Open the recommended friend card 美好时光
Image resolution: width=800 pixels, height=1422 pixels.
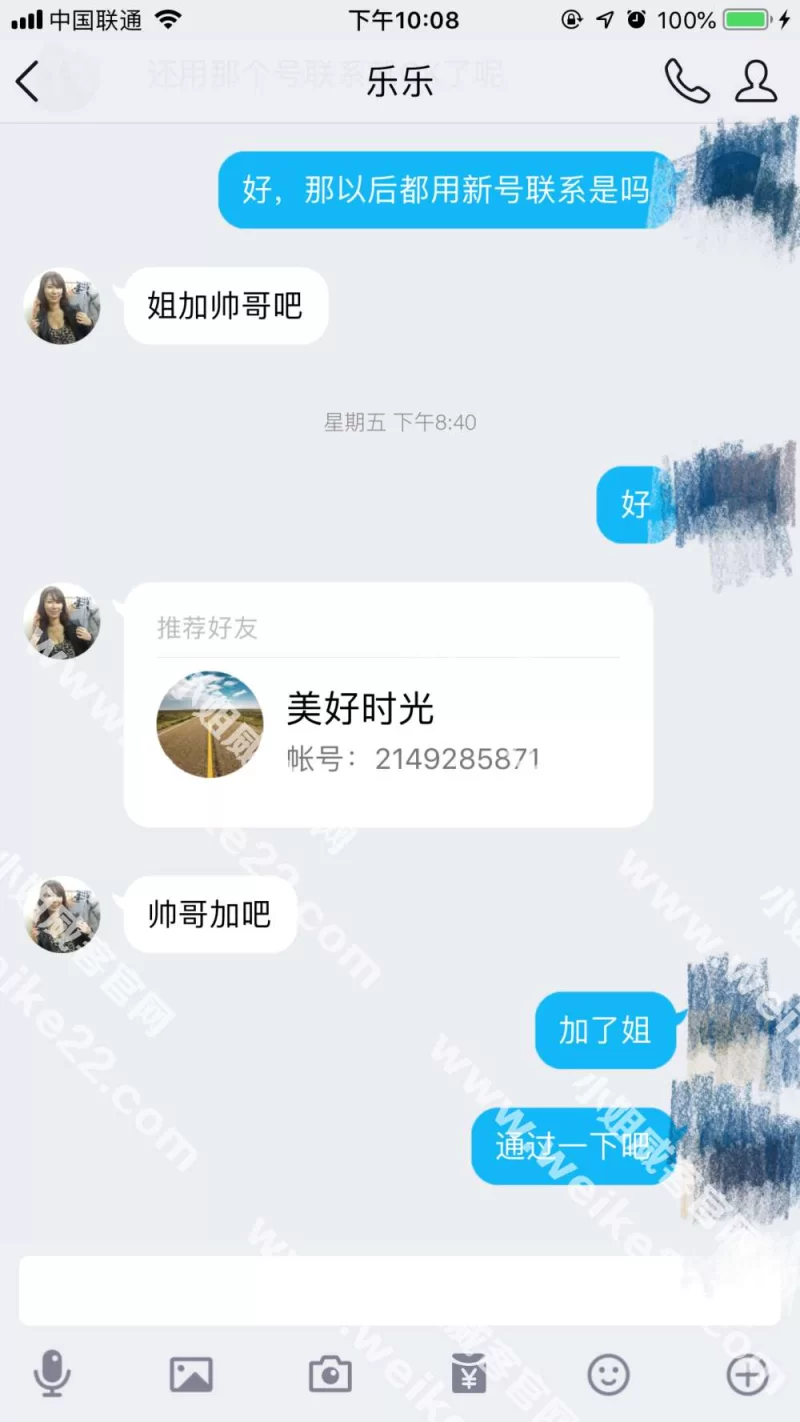388,705
